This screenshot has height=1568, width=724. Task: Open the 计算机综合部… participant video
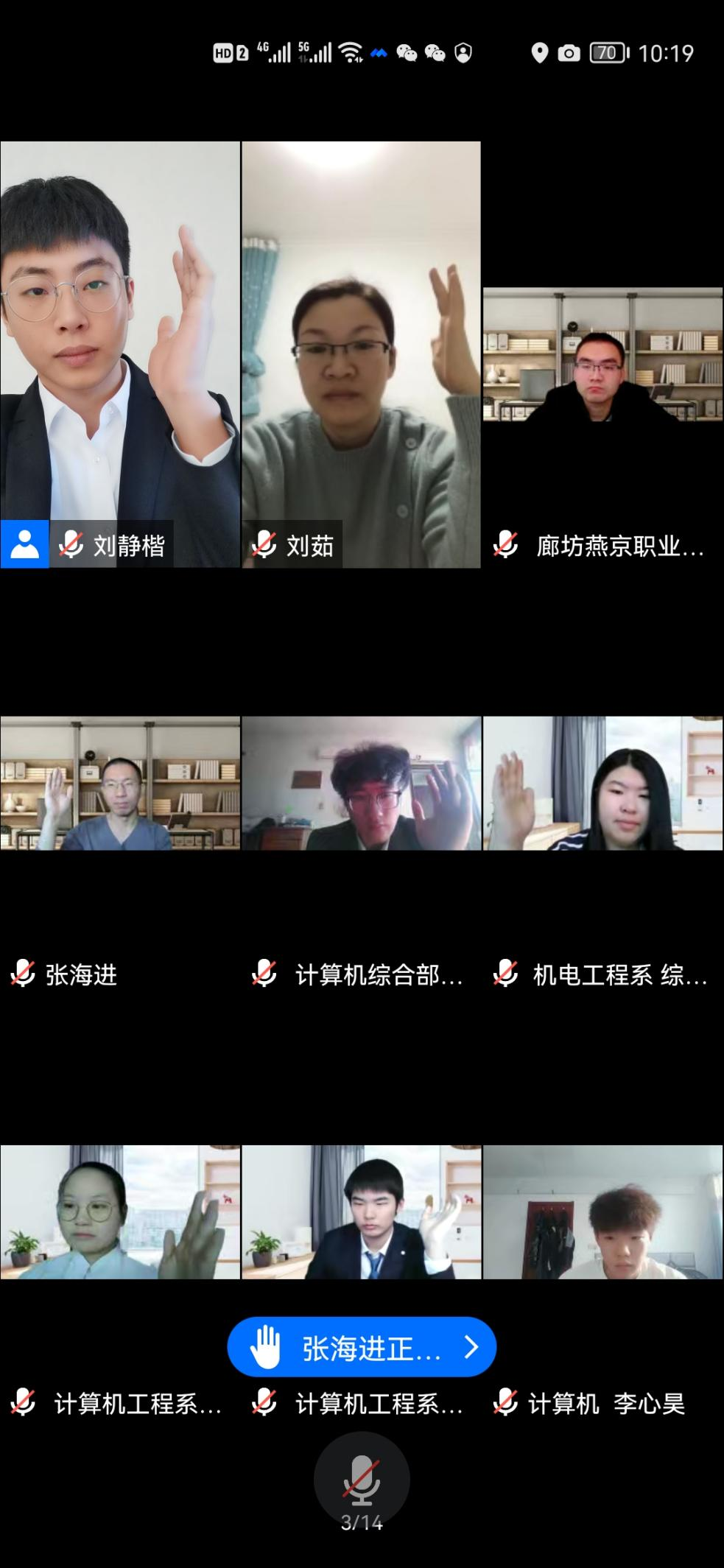point(361,784)
